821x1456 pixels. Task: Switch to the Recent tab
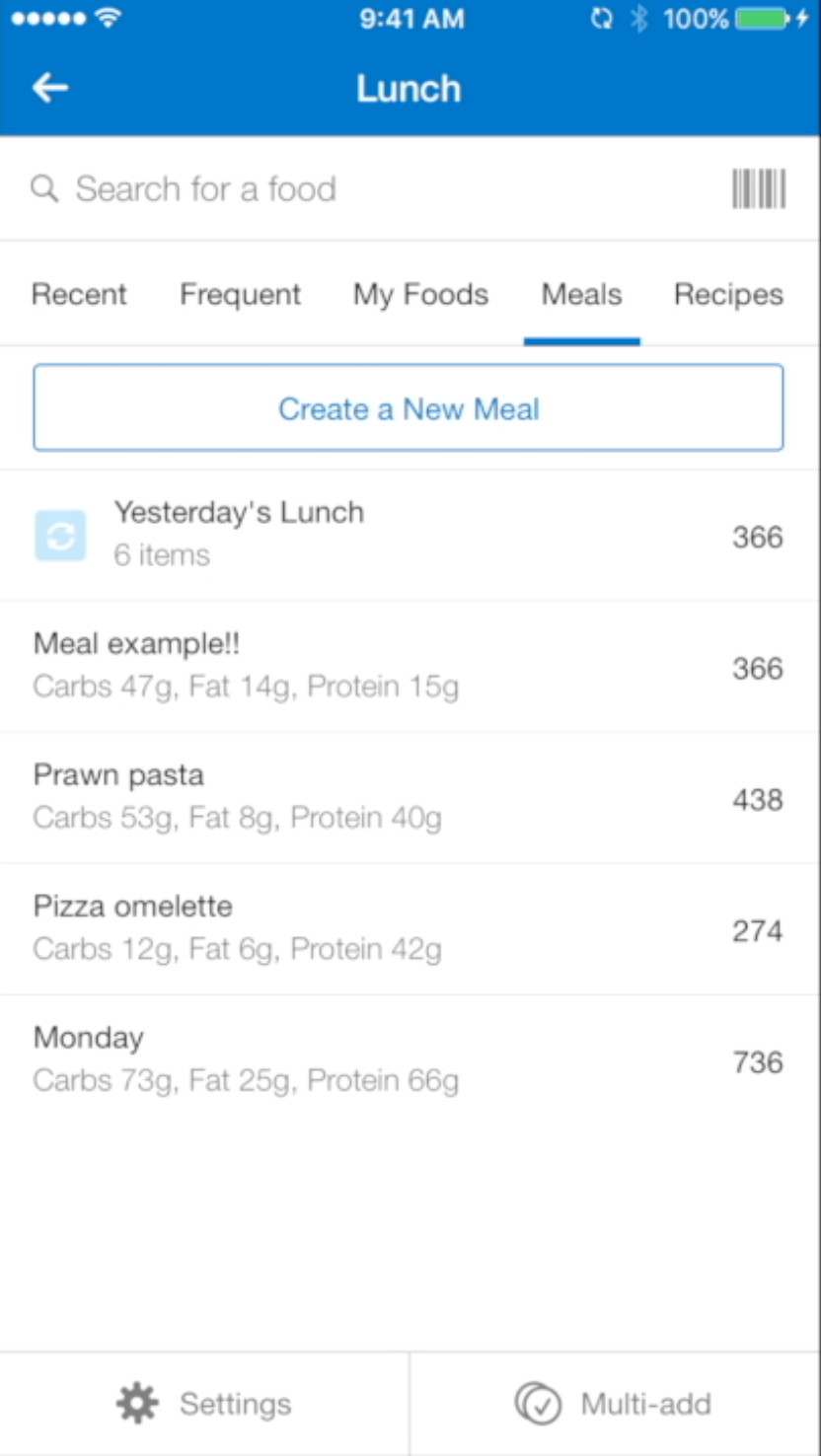79,295
